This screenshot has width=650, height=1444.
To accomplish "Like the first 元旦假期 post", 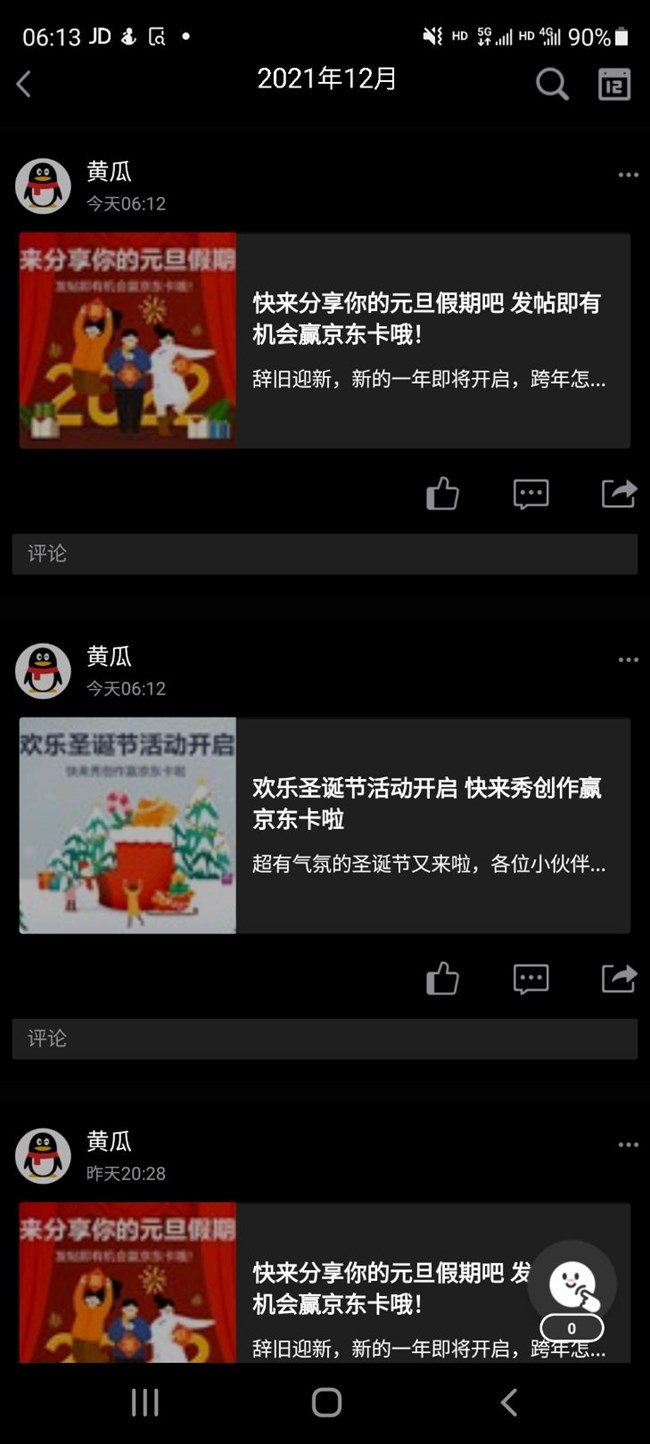I will (x=442, y=493).
